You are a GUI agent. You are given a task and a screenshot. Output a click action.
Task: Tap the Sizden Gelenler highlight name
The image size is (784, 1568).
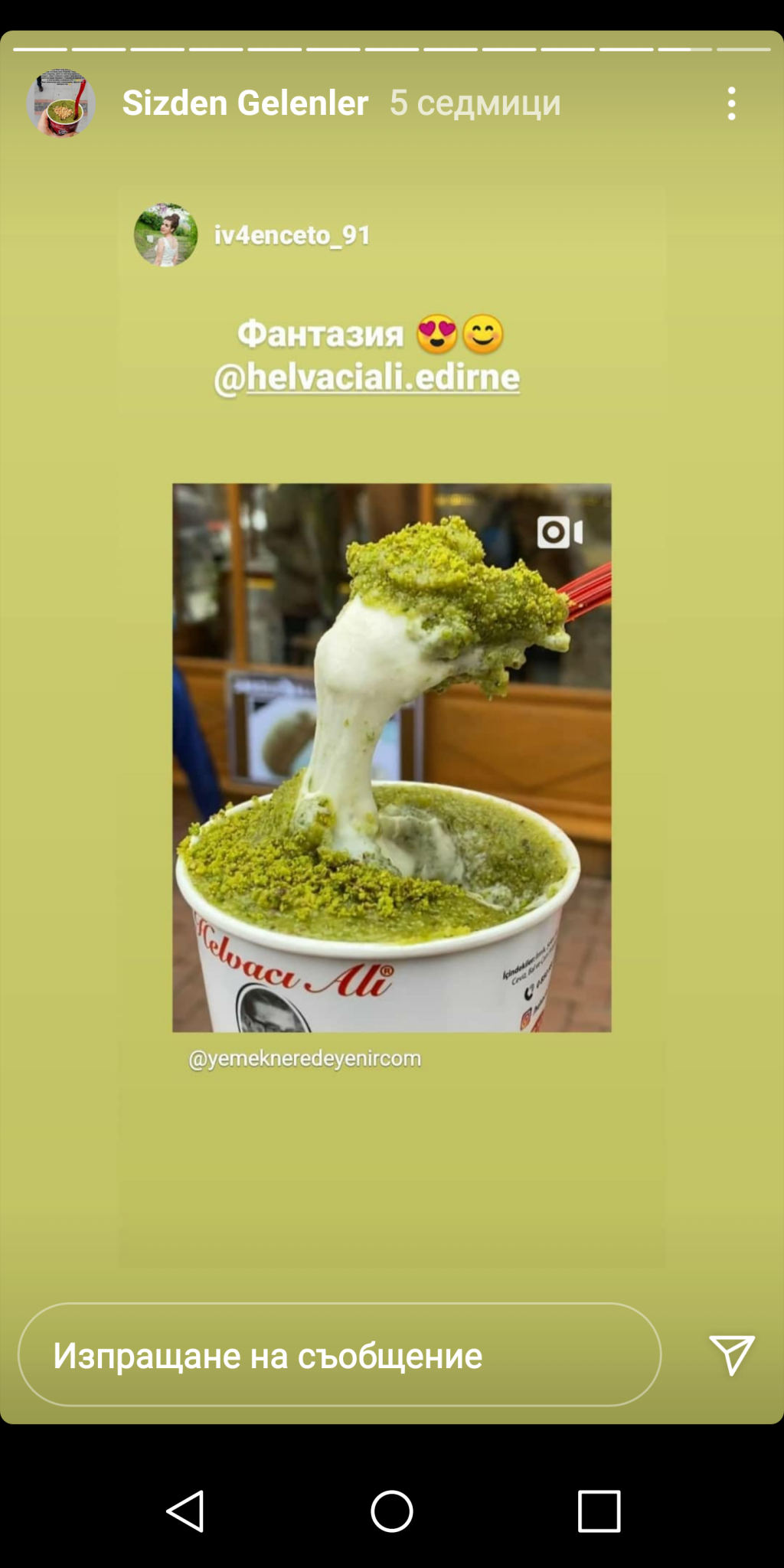[x=245, y=103]
